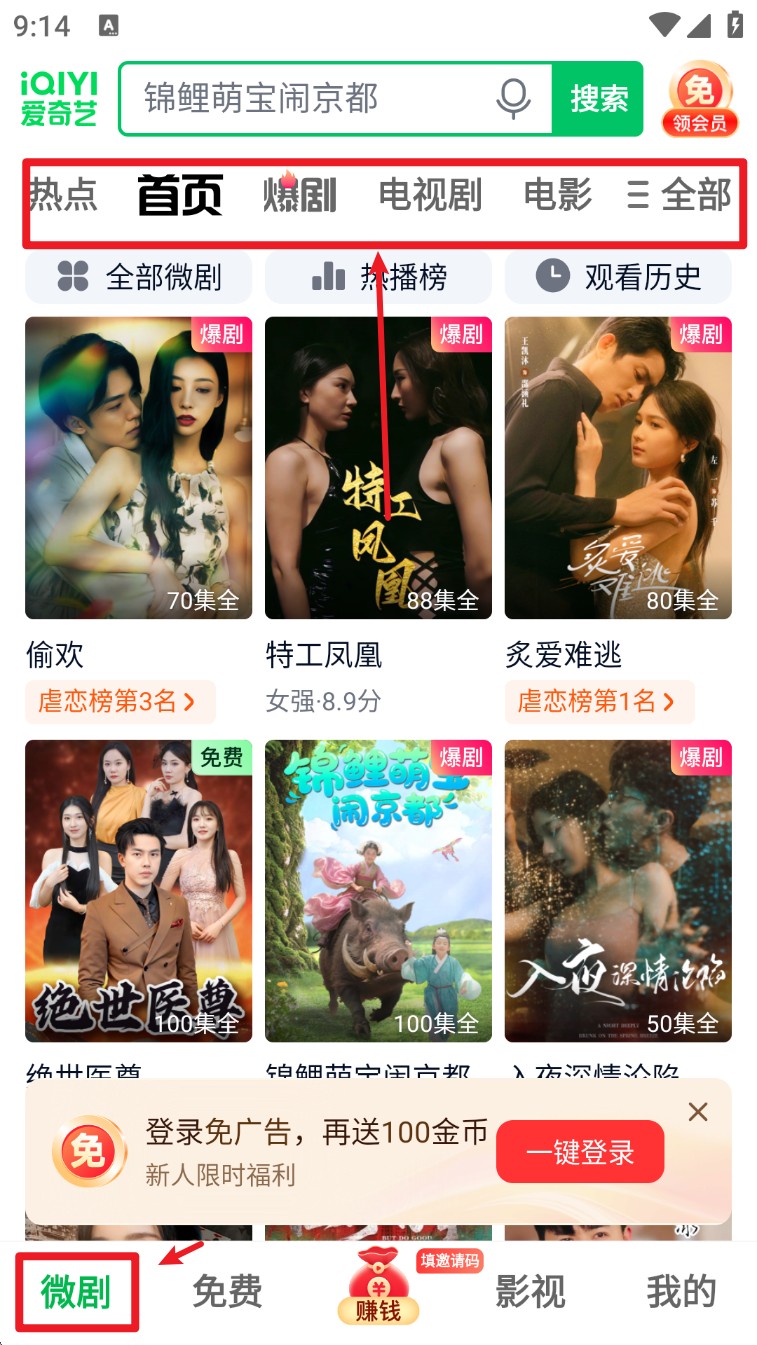Dismiss the login banner with X

(698, 1112)
